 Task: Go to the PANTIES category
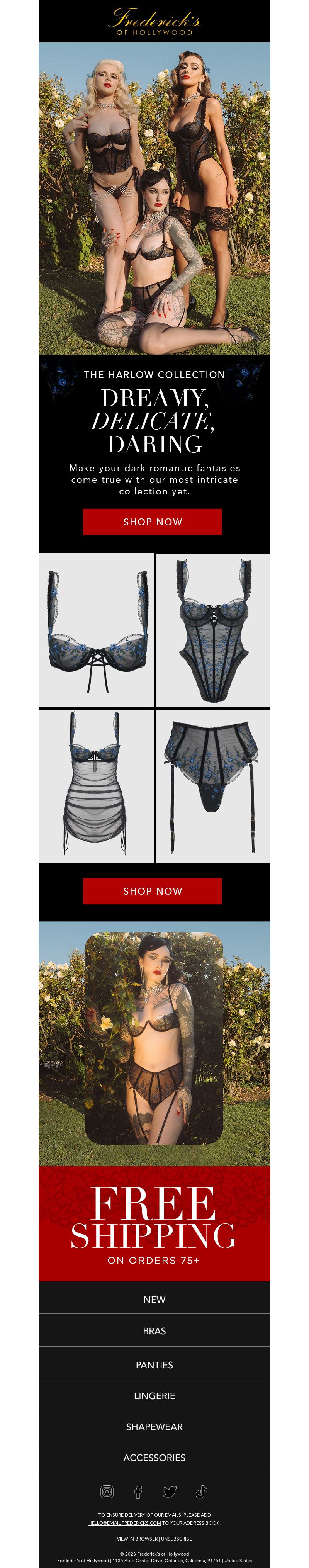154,1364
